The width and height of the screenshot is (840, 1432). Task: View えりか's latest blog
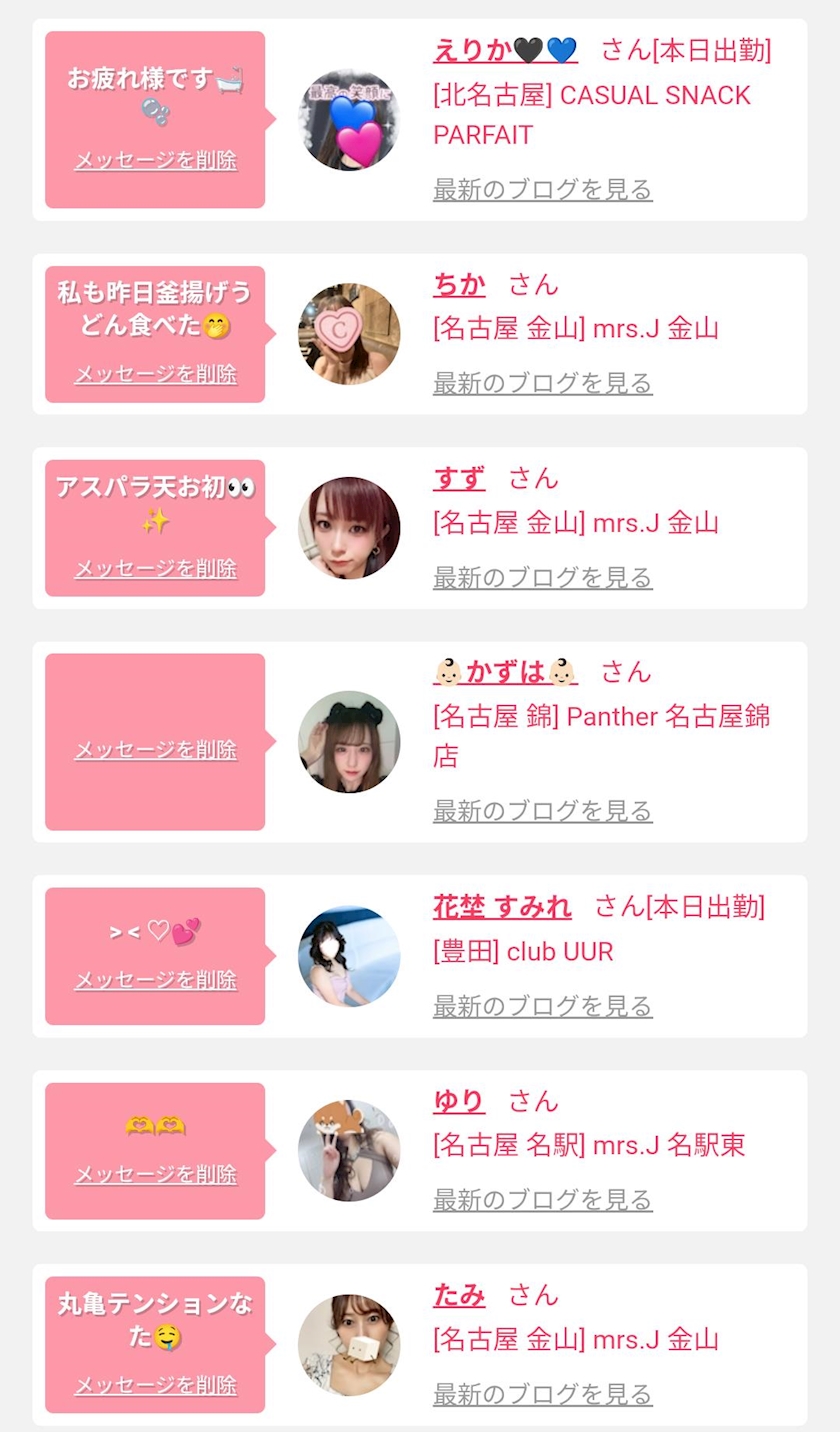tap(543, 190)
